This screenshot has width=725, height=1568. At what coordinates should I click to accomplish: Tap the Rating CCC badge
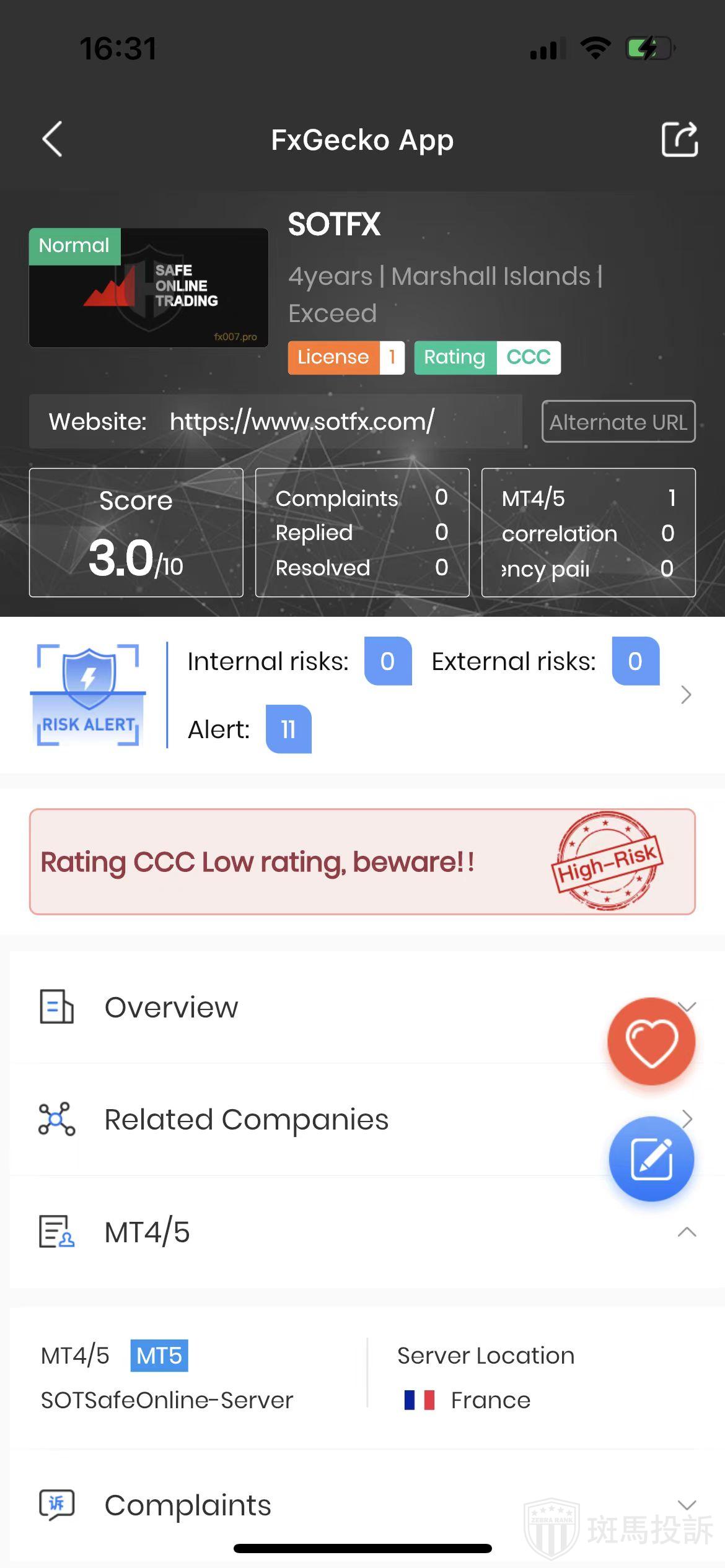coord(487,357)
